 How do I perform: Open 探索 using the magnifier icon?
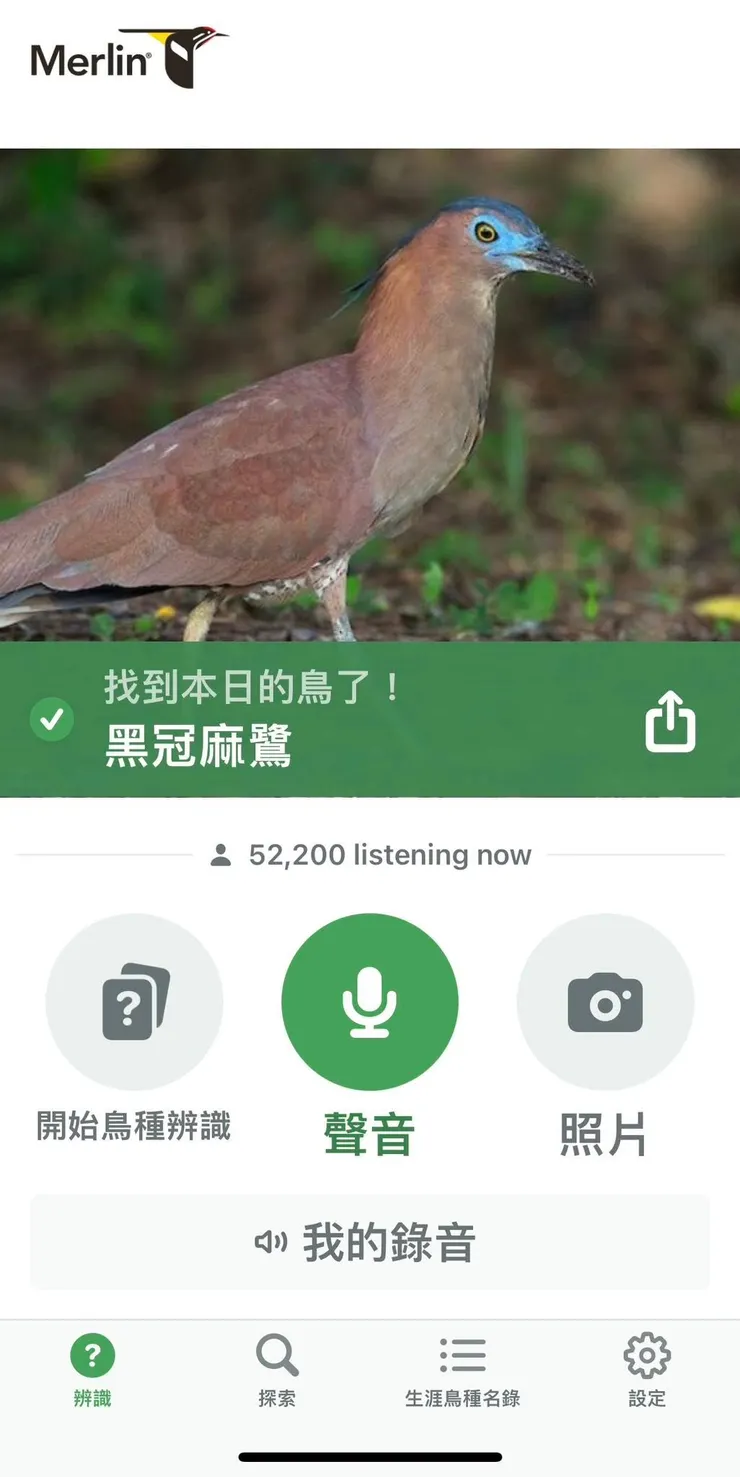coord(277,1357)
